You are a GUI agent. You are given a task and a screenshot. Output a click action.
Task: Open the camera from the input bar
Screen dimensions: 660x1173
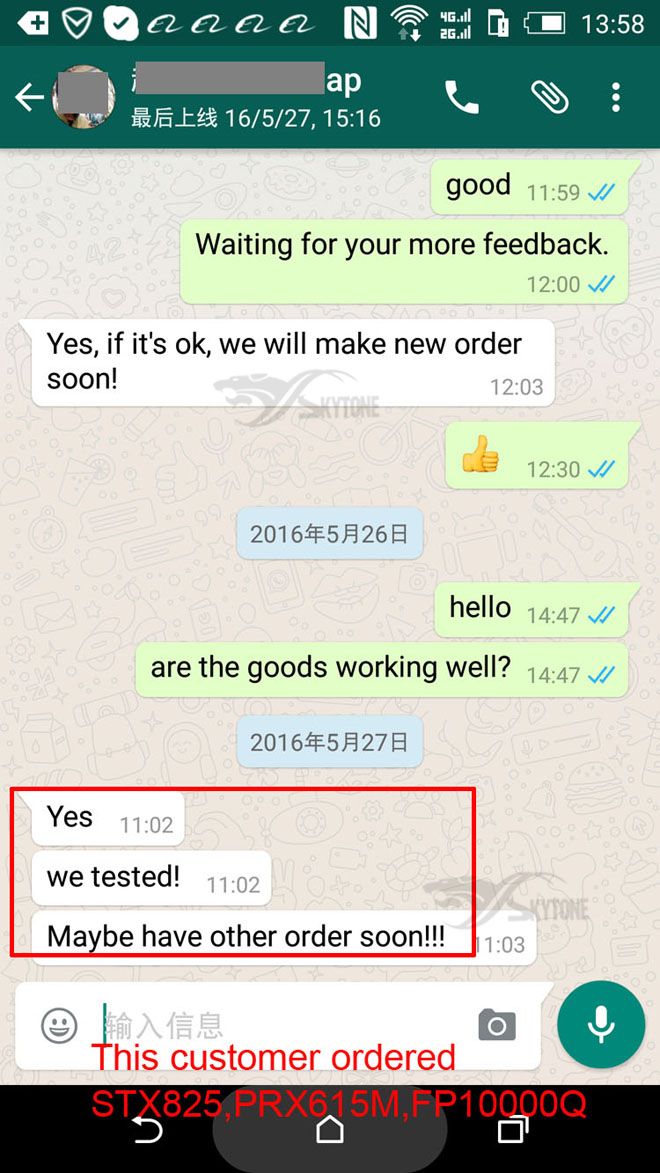tap(496, 1024)
